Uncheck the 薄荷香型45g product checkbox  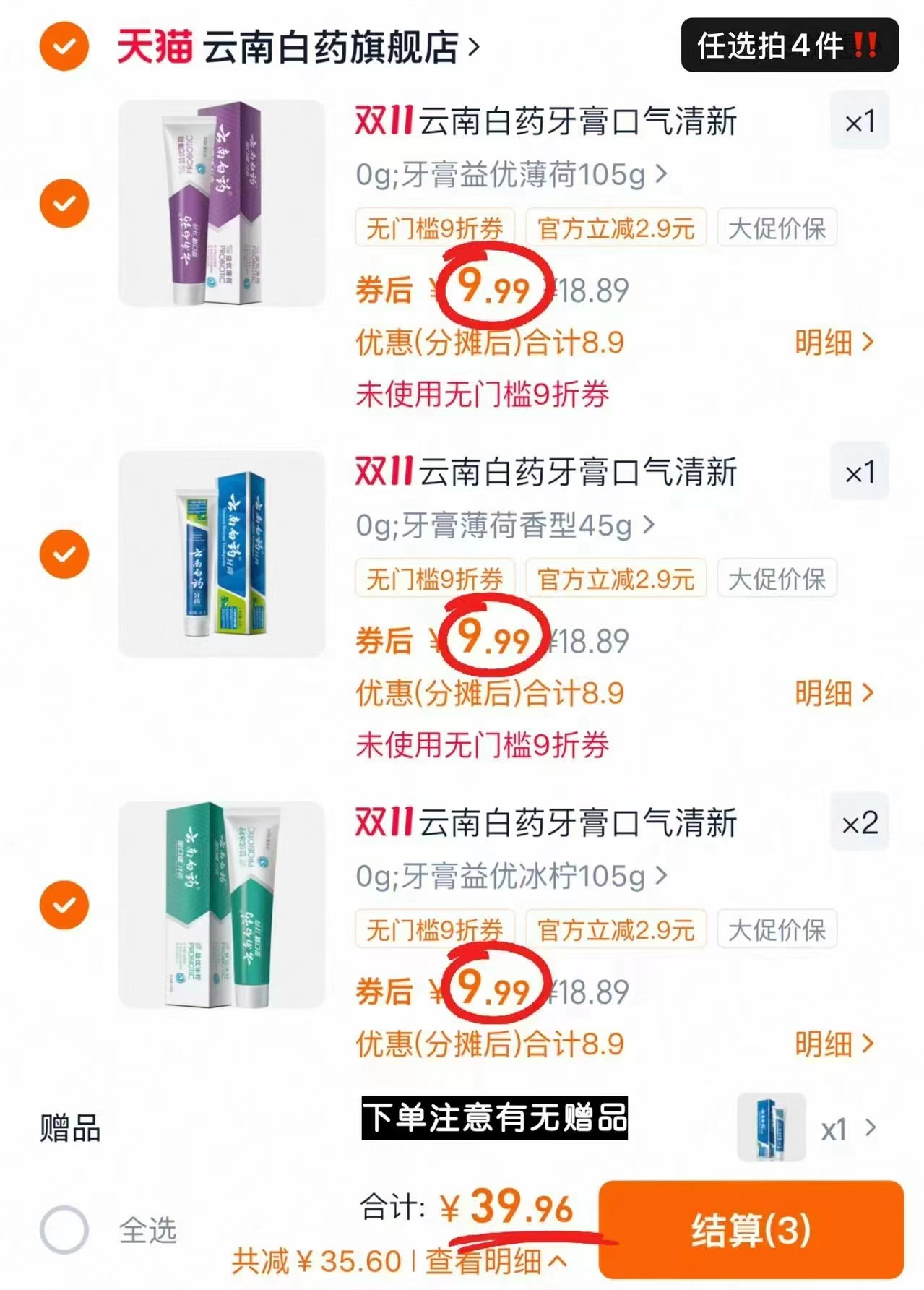pyautogui.click(x=64, y=554)
